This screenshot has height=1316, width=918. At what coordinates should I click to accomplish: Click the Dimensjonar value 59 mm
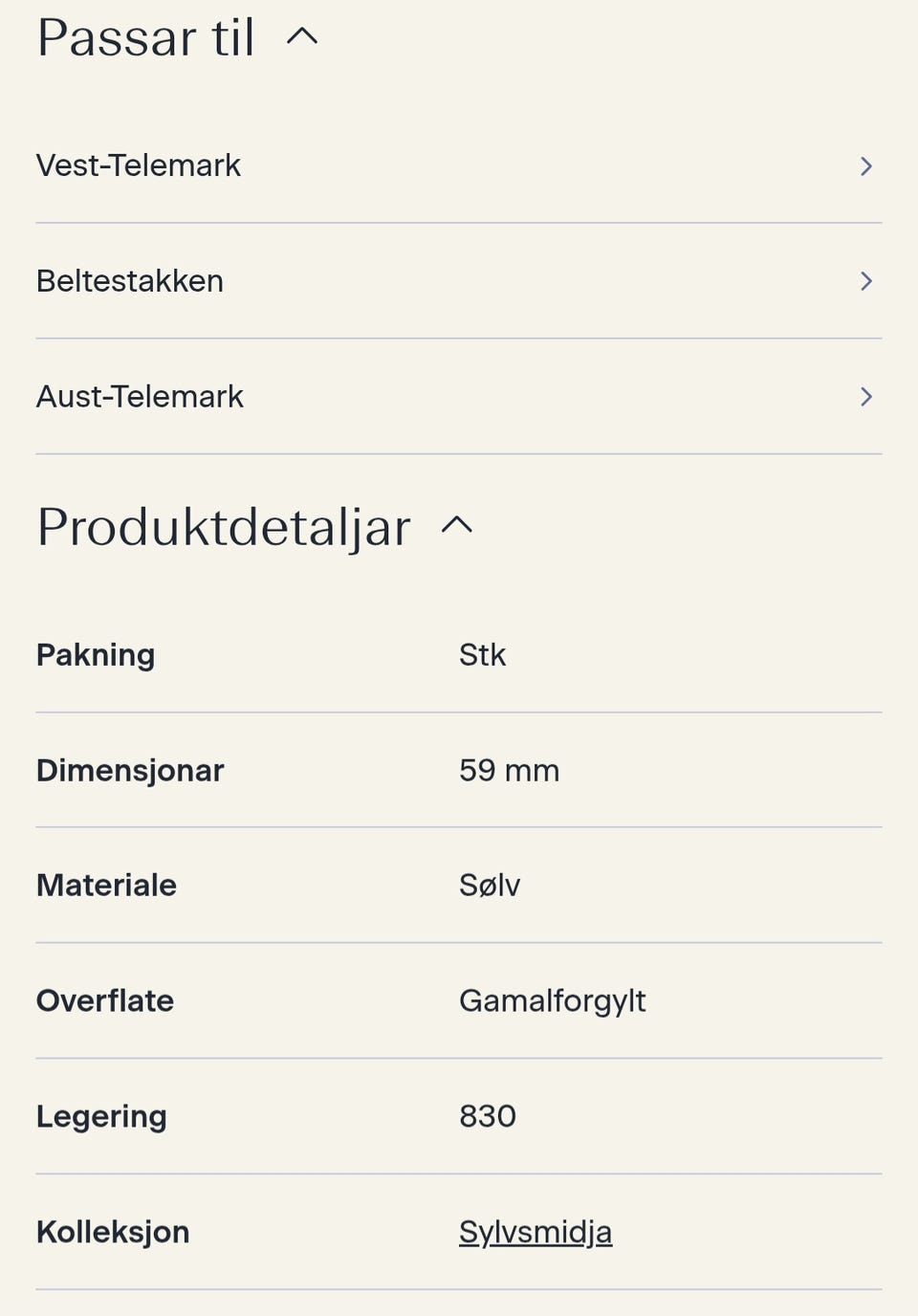510,771
